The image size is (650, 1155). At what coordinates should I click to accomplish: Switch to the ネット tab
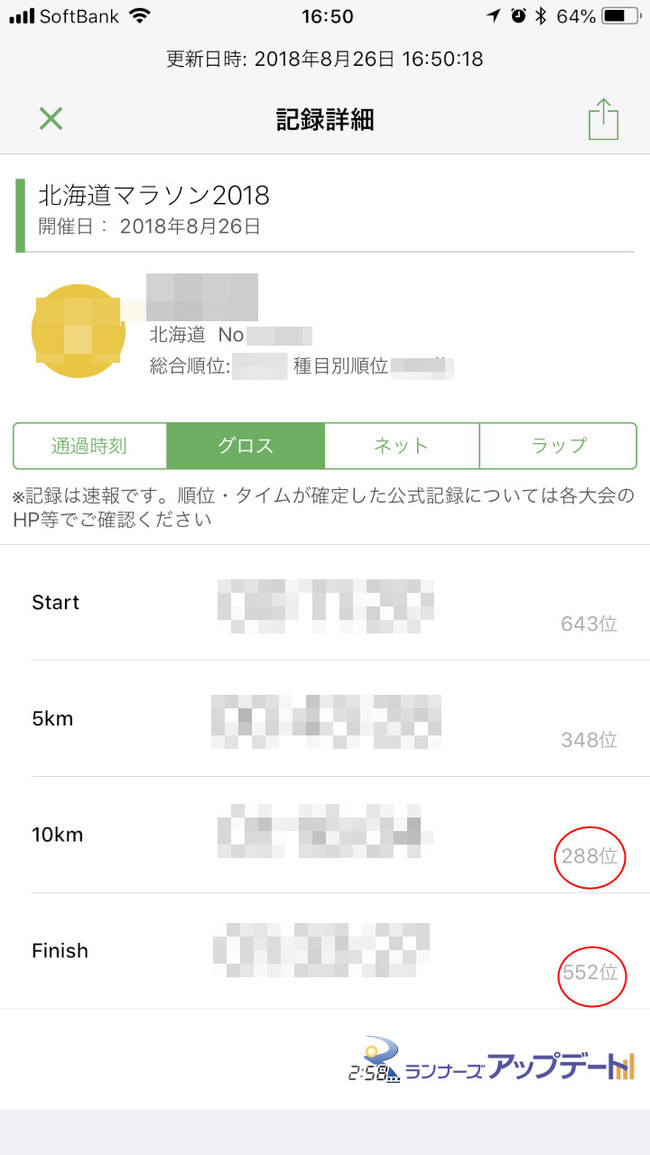(402, 446)
